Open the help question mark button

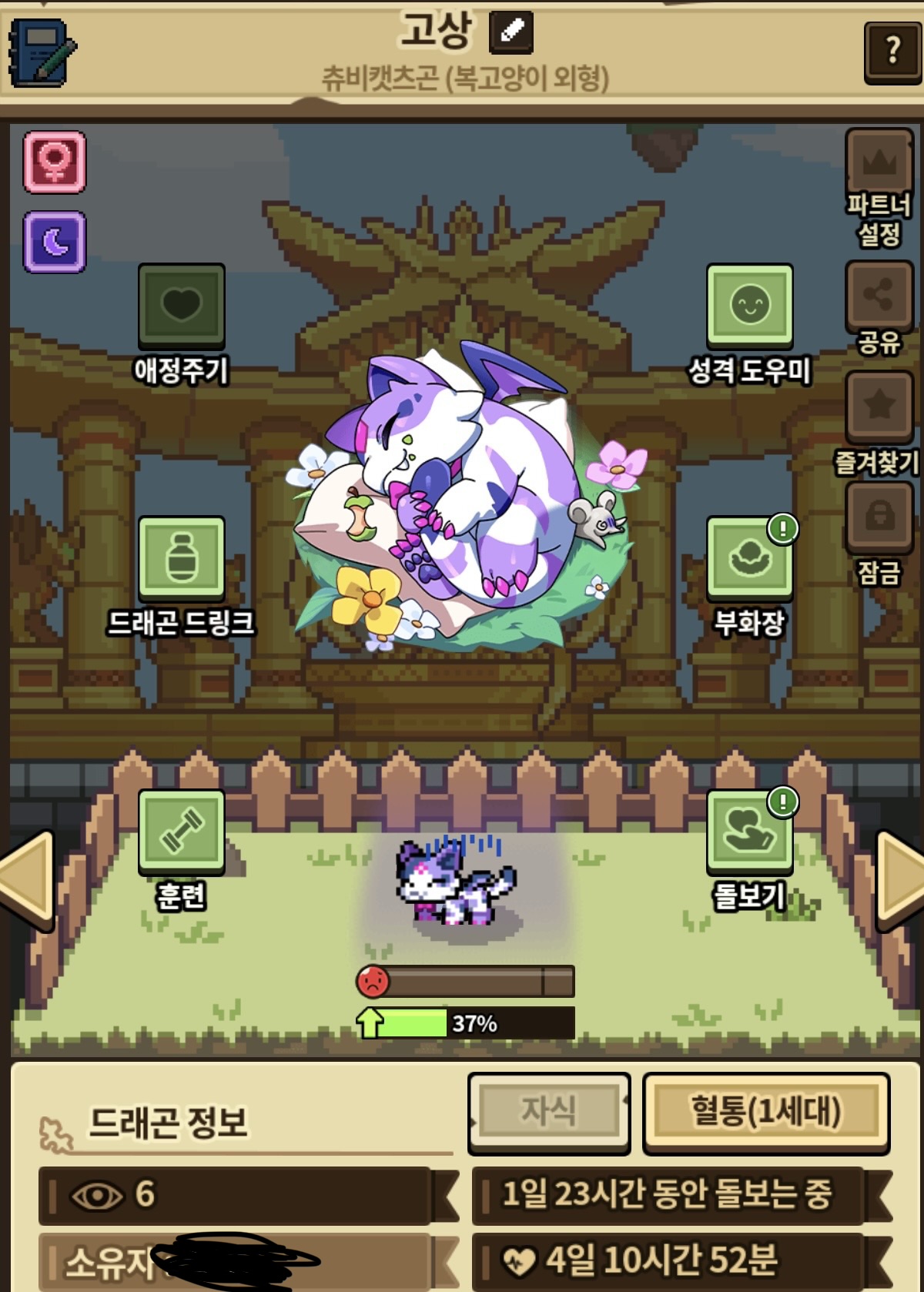pos(892,52)
